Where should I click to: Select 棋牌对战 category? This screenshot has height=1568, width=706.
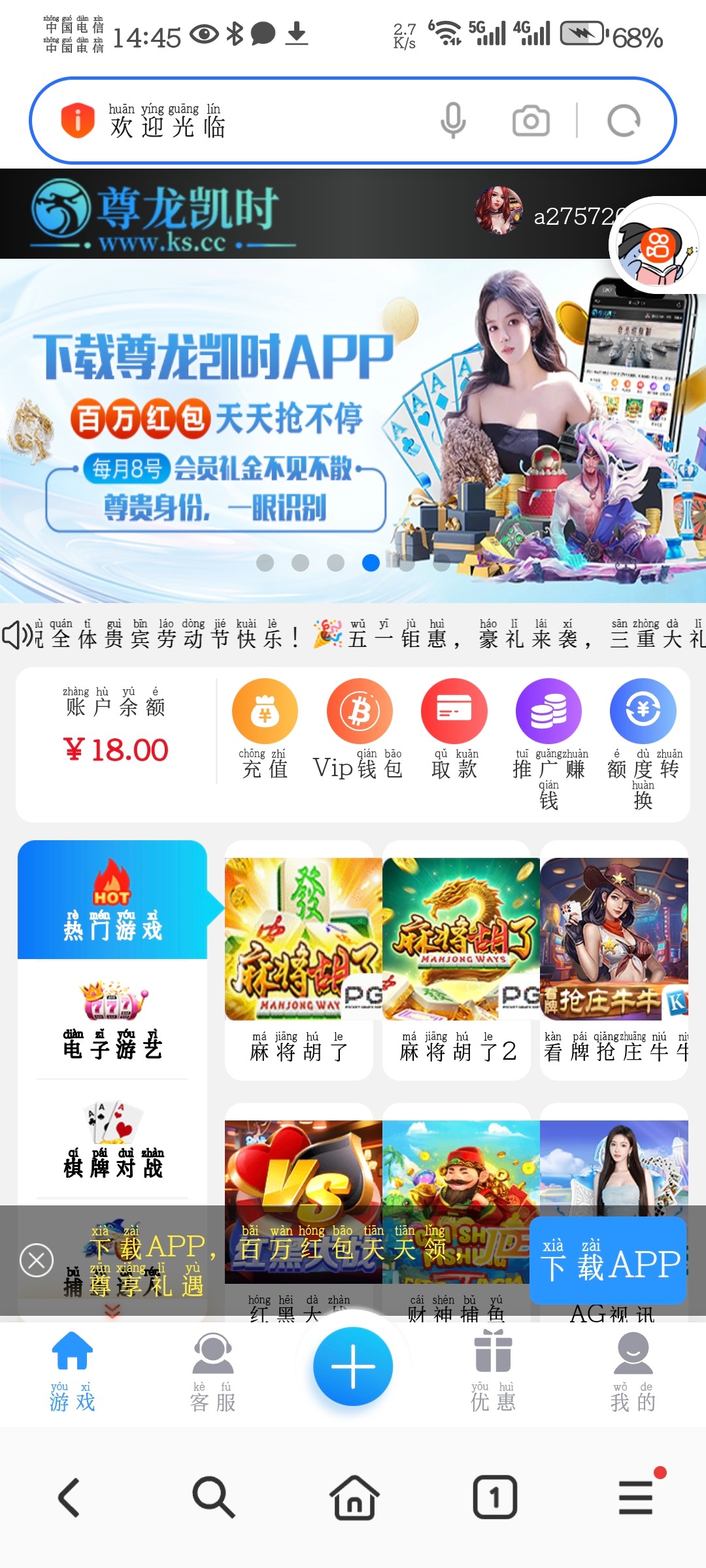pos(112,1140)
